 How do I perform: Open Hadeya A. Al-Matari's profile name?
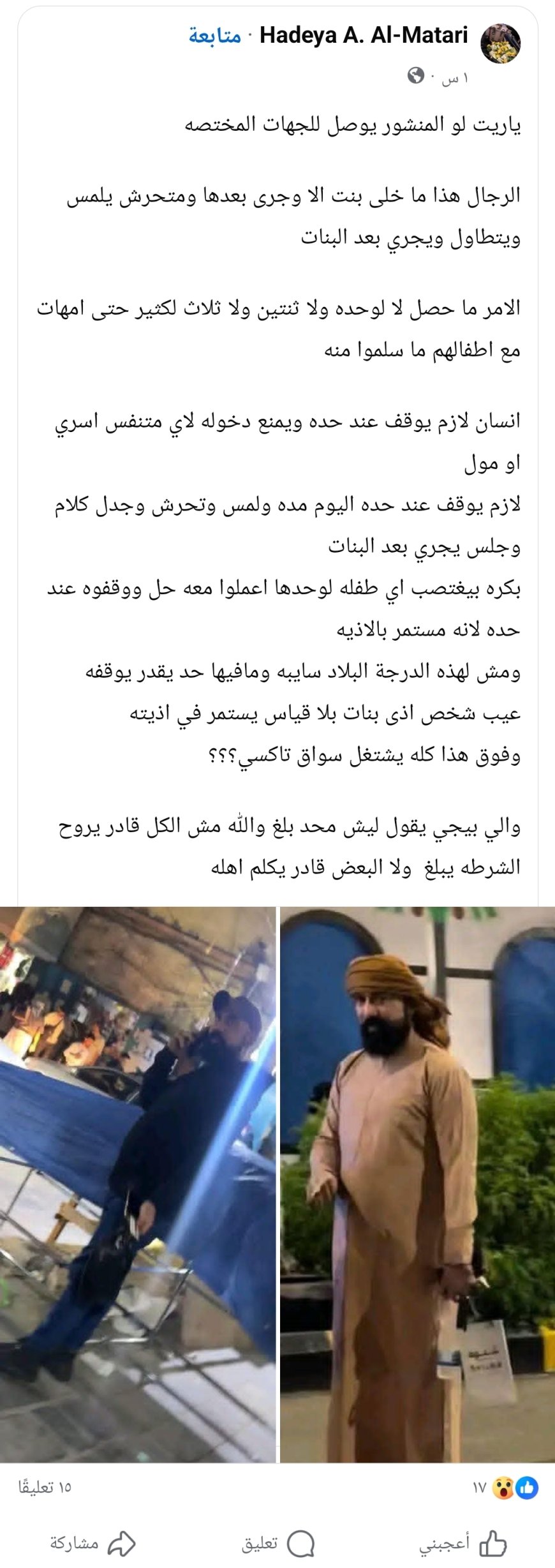(364, 35)
